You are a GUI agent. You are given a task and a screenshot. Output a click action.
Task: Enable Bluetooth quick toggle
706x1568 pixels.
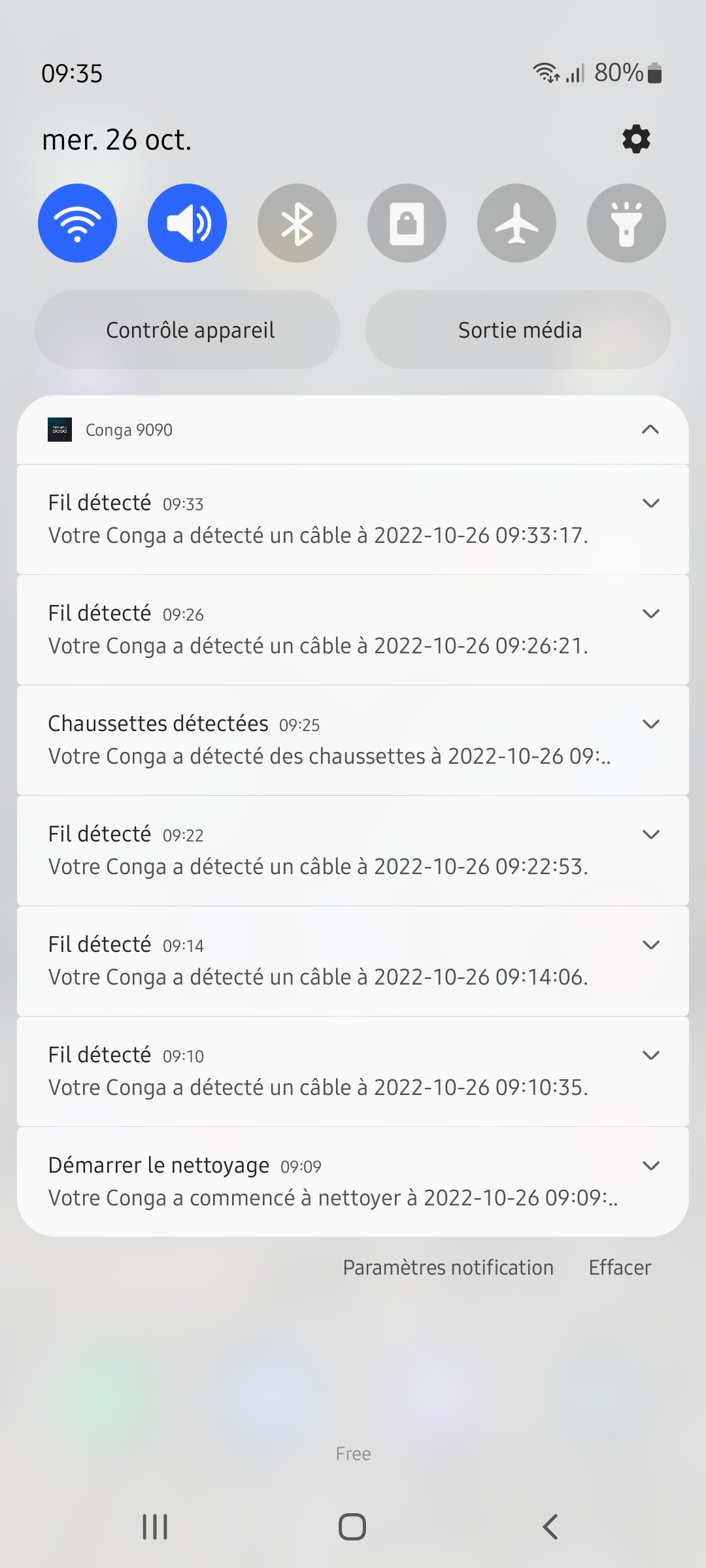tap(297, 223)
